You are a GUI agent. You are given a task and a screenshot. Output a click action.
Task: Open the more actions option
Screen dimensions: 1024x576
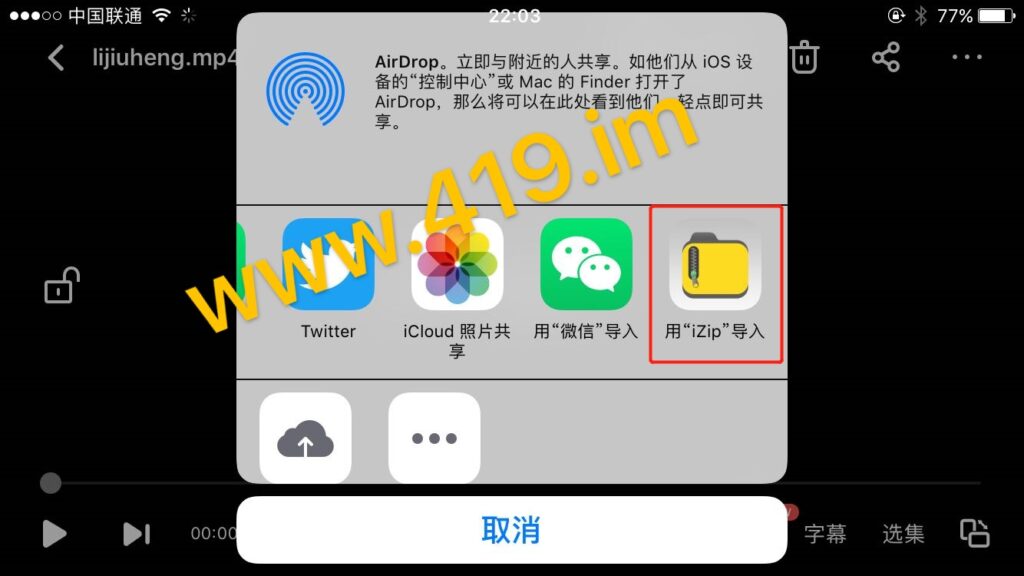434,438
